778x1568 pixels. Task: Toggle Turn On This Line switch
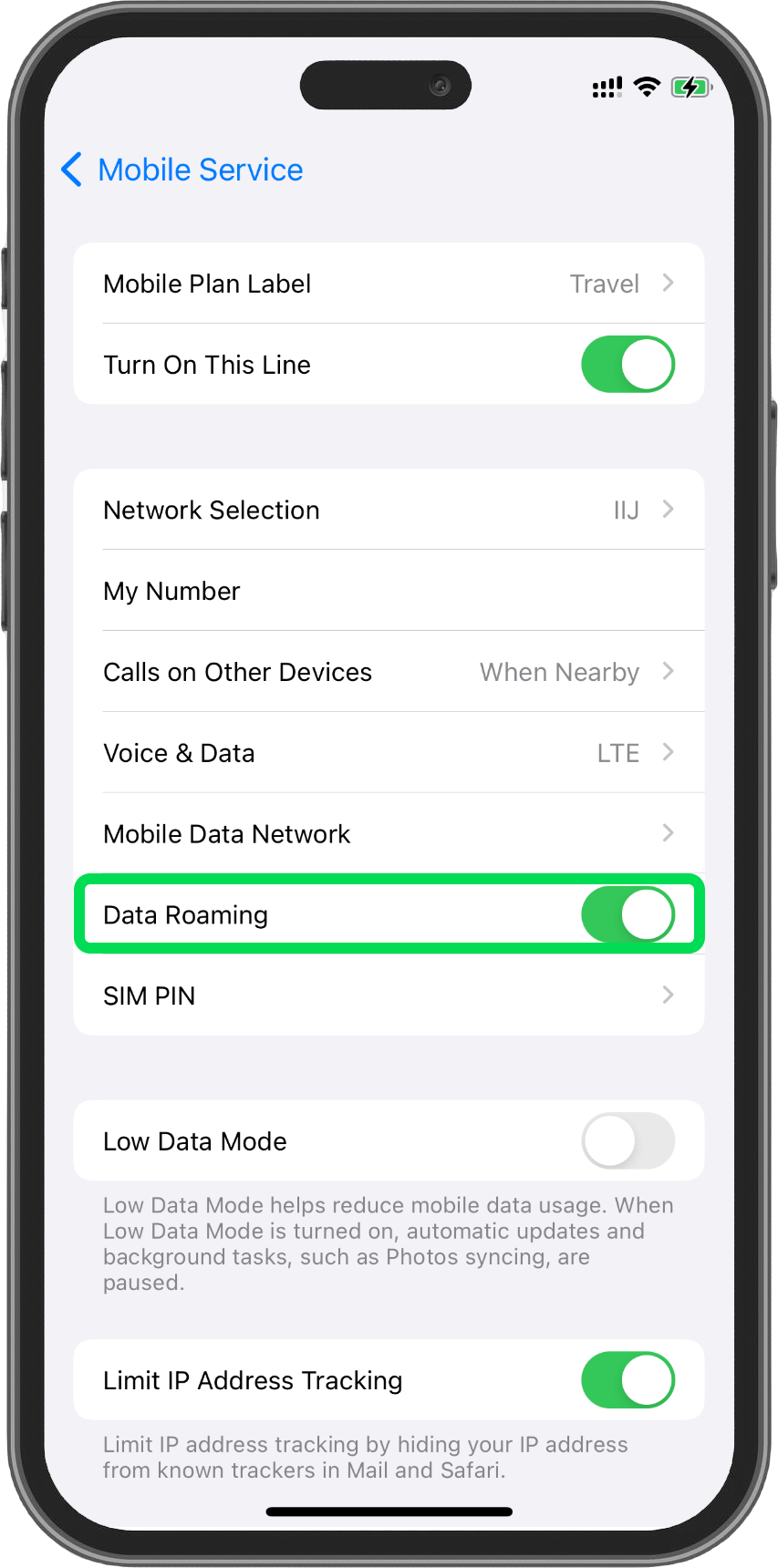click(628, 365)
